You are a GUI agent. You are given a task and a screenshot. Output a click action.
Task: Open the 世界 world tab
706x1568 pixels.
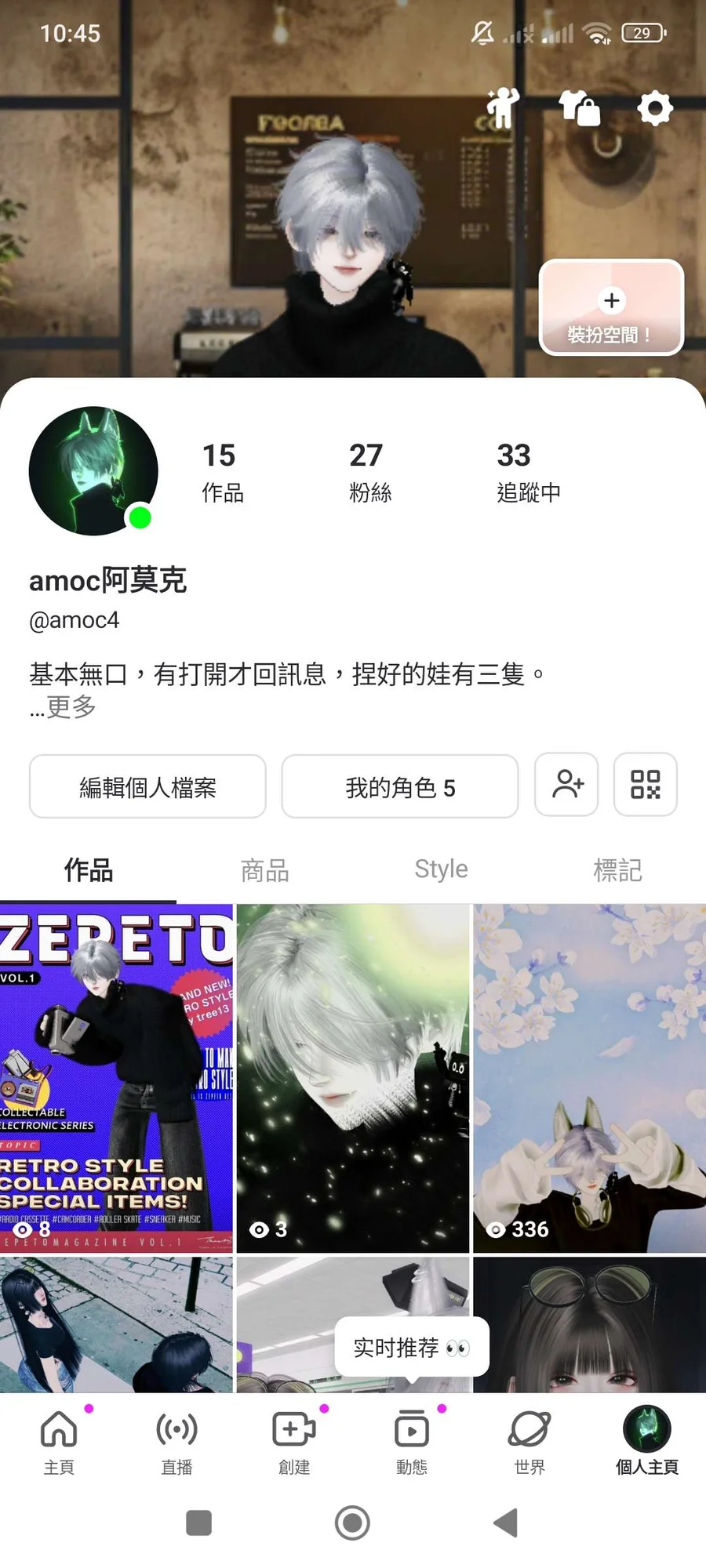529,1441
